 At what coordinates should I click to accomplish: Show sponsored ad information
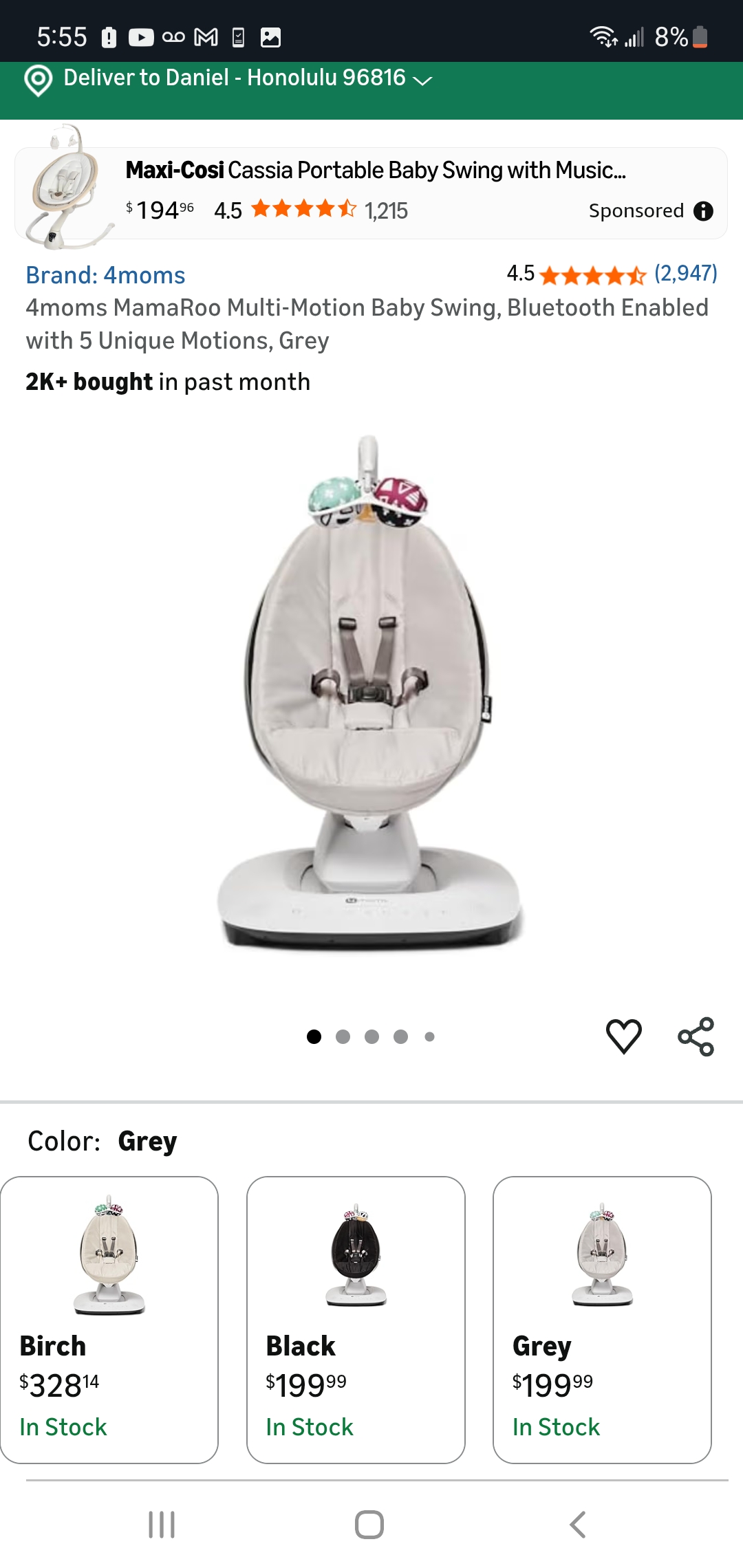pyautogui.click(x=703, y=211)
